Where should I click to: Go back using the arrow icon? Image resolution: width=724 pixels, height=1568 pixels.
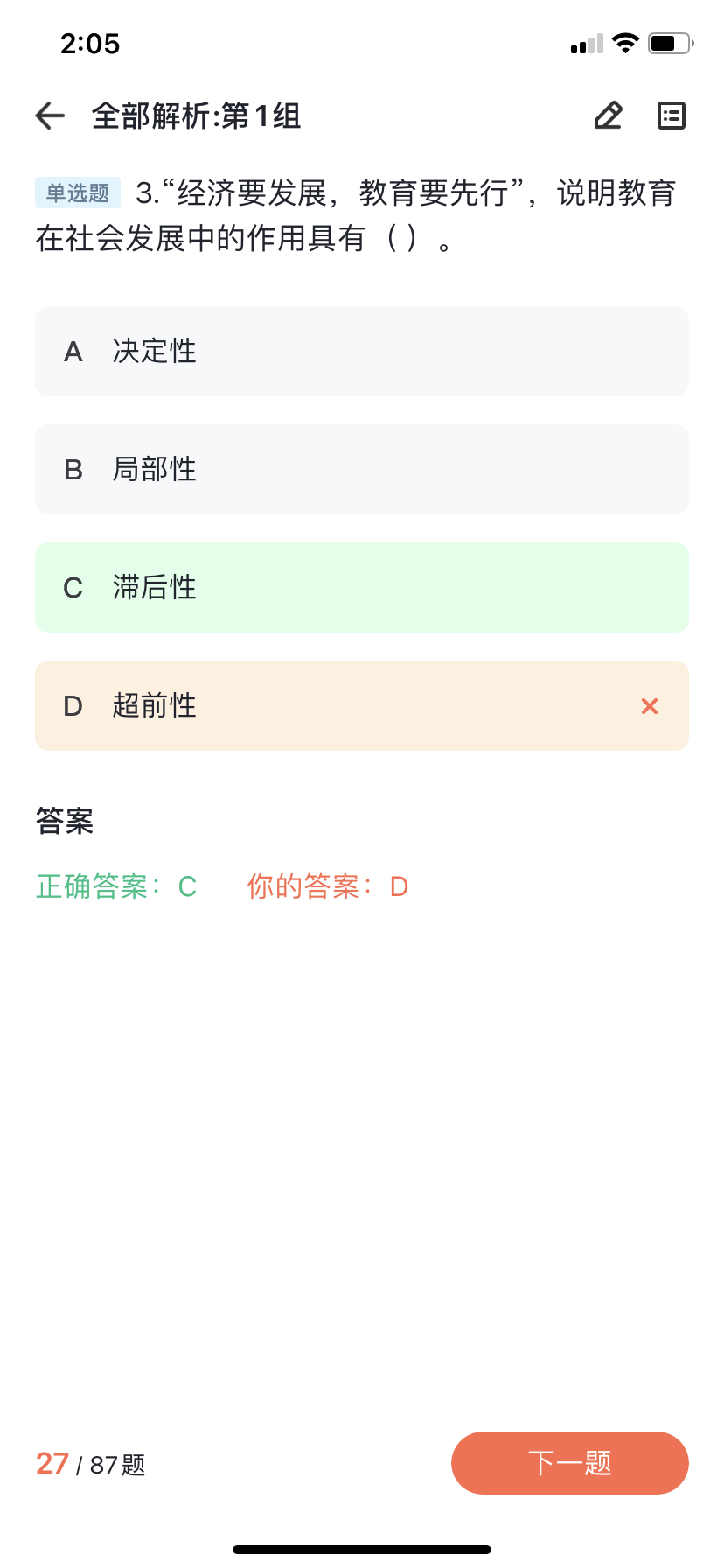[x=51, y=115]
